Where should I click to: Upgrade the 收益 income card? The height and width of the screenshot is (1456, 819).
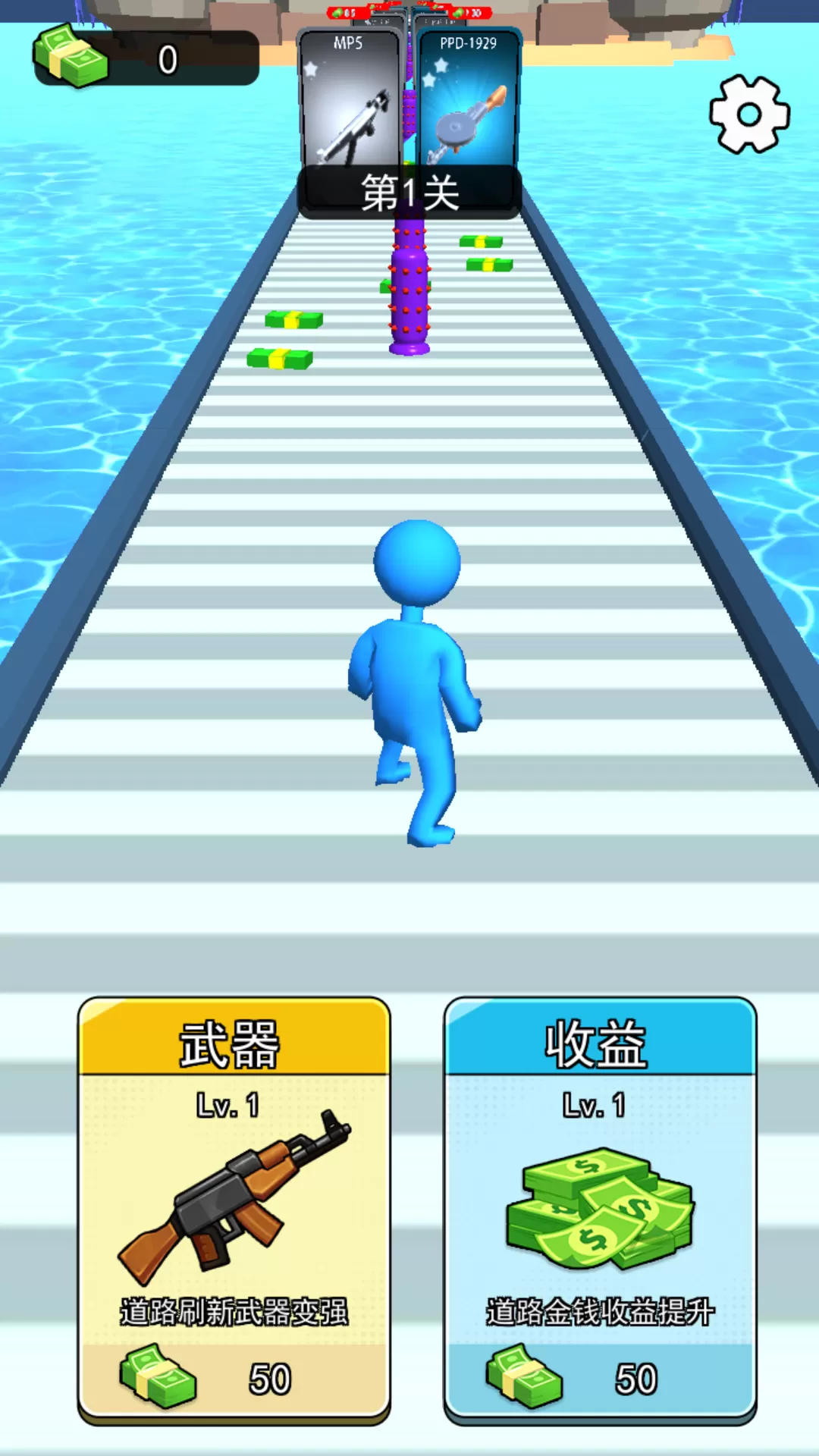coord(600,1210)
